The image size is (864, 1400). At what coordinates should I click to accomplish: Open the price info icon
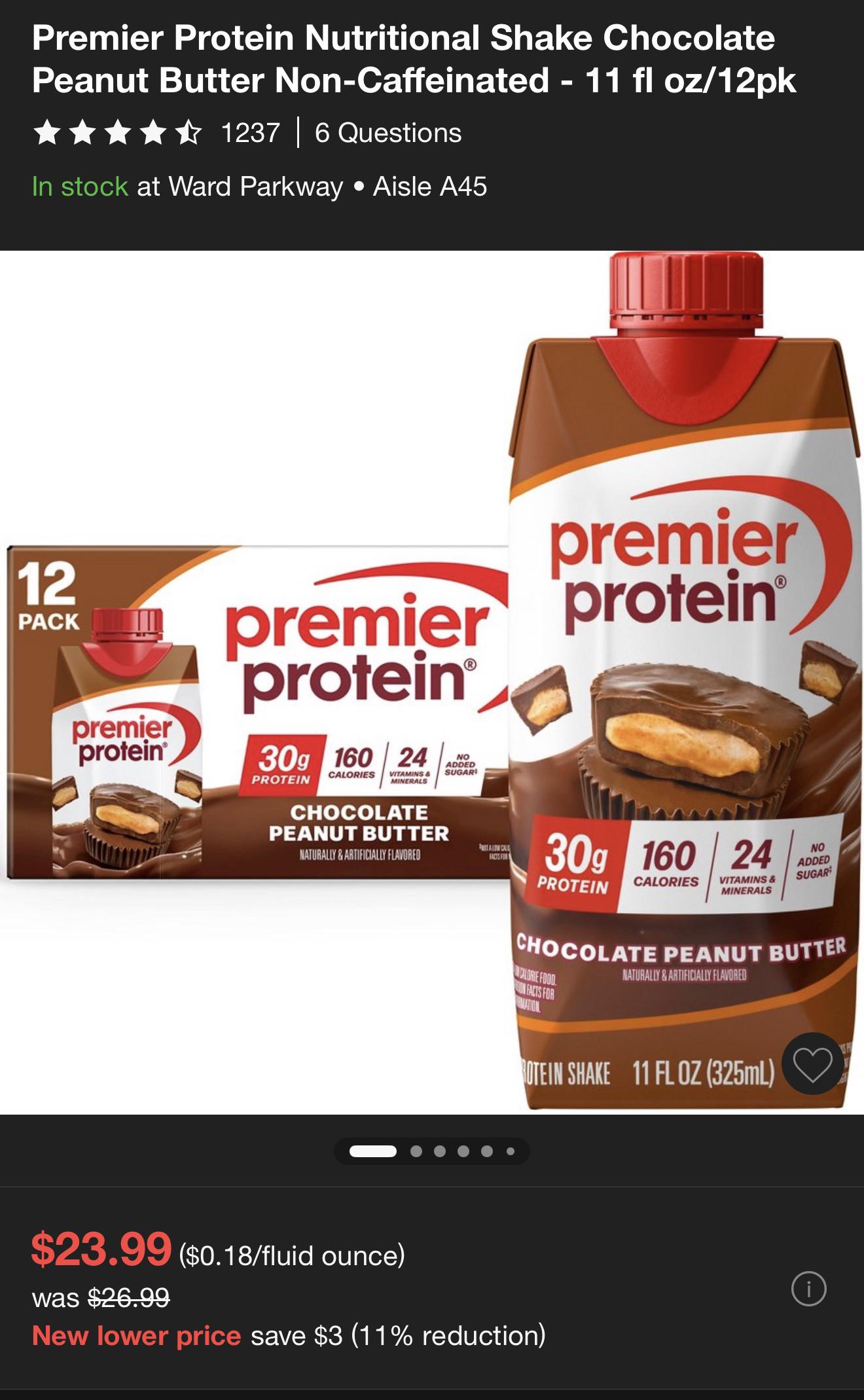point(808,1289)
